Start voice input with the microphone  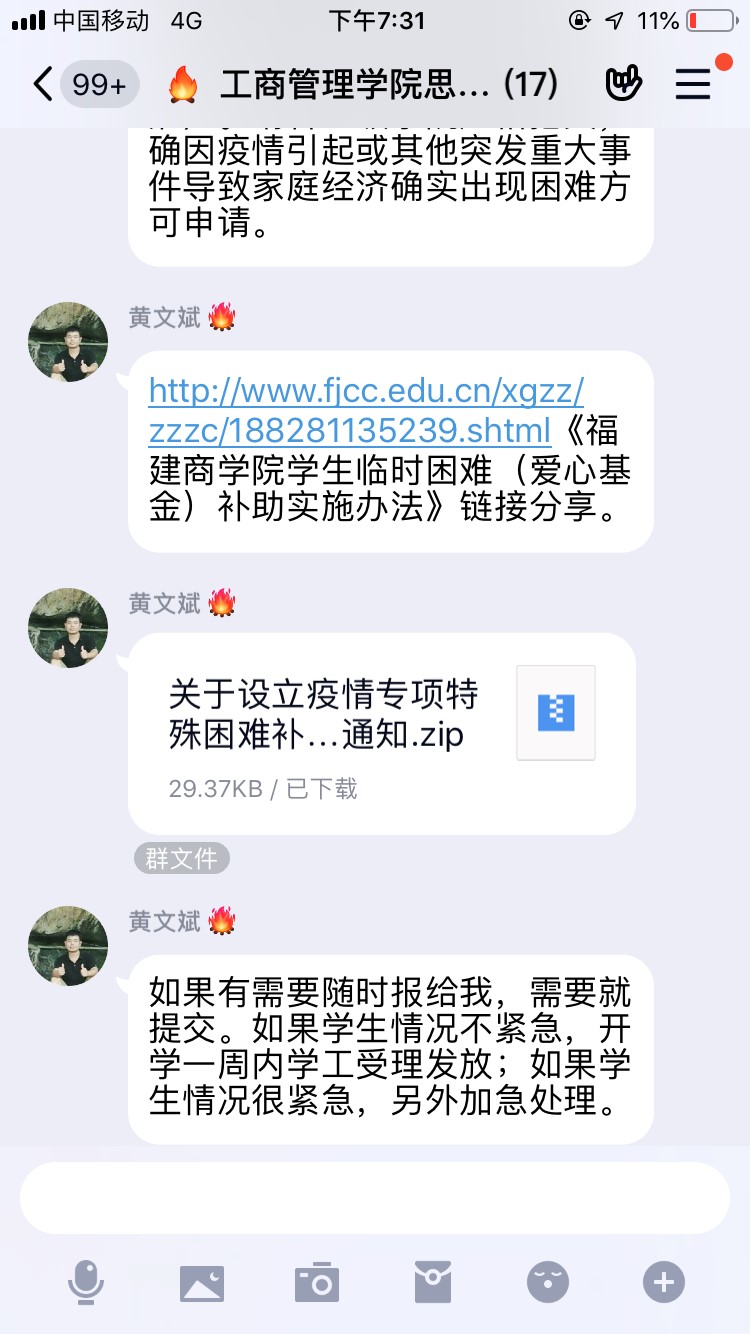pos(86,1281)
